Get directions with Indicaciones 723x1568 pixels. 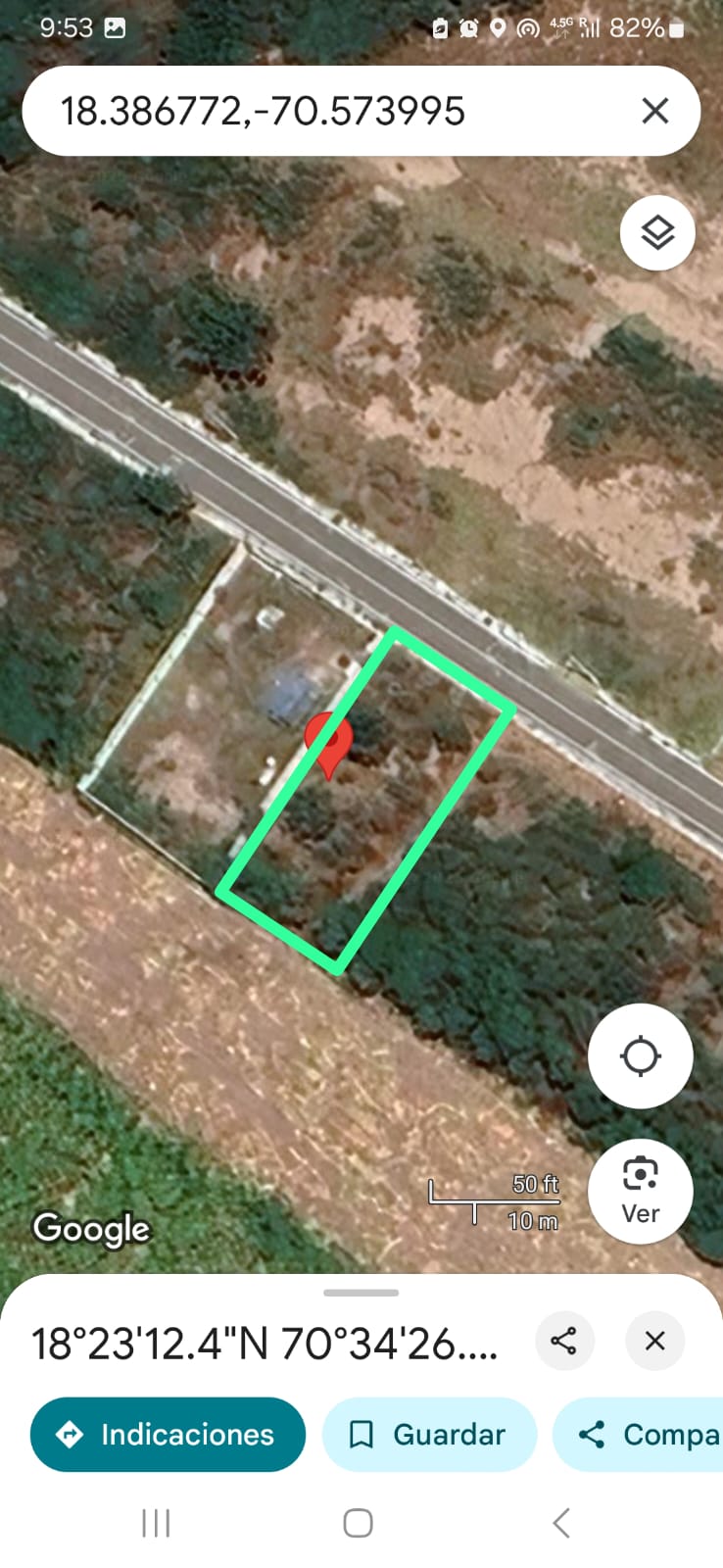click(x=168, y=1435)
